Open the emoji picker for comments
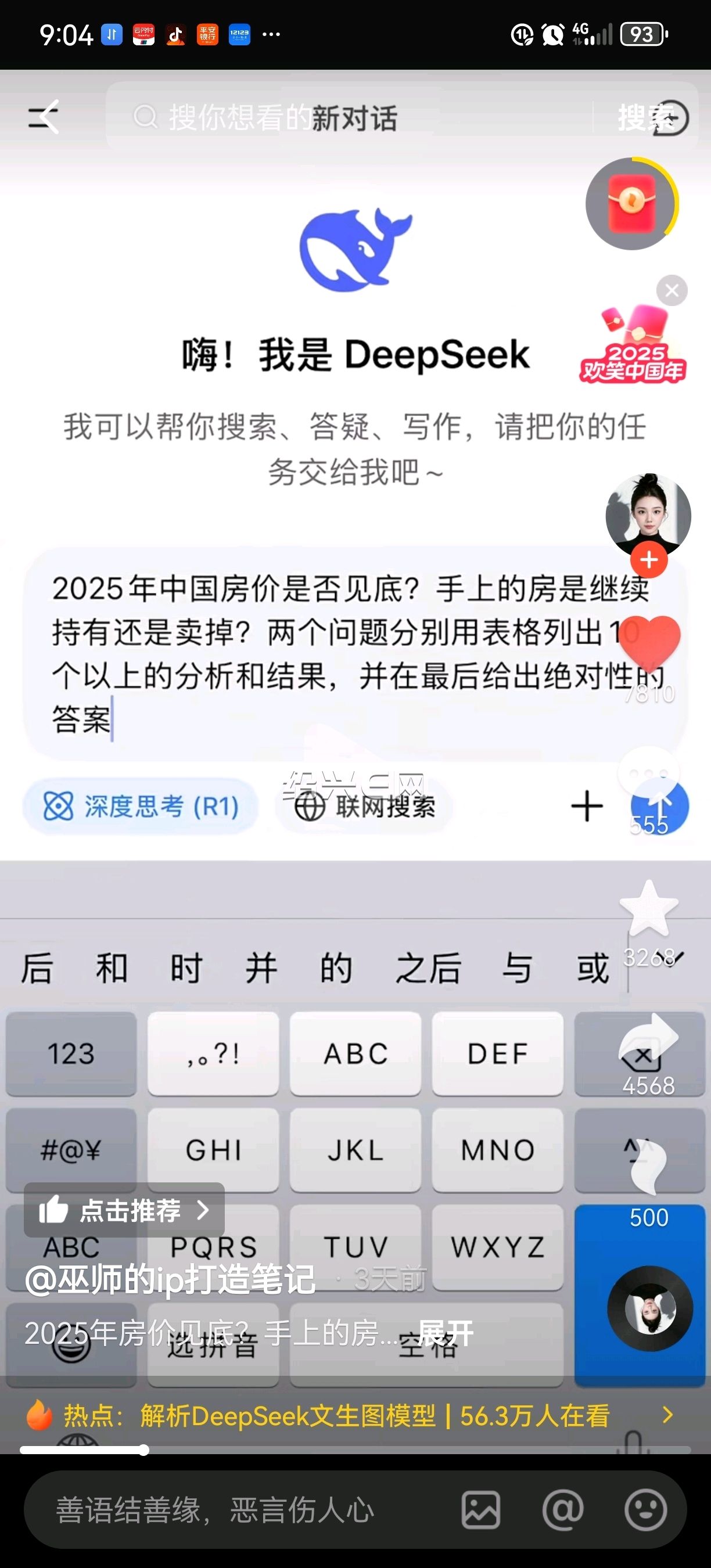Viewport: 711px width, 1568px height. 645,1510
